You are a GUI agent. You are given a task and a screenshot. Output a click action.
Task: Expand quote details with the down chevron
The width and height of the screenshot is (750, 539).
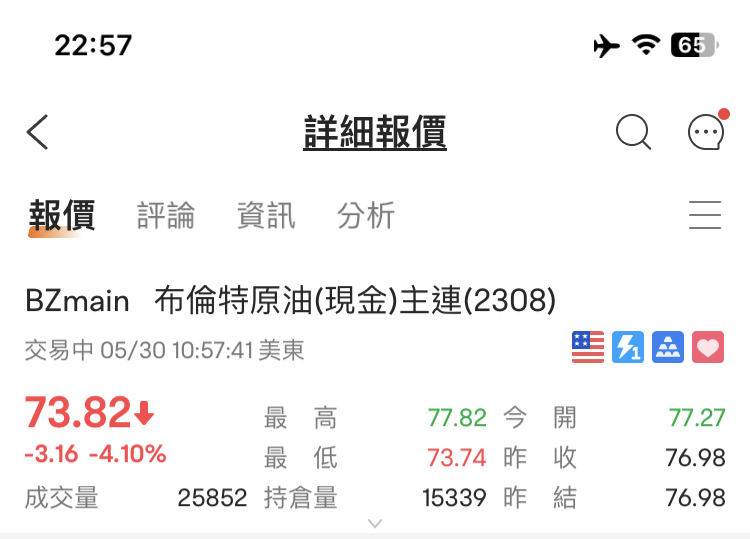point(375,524)
